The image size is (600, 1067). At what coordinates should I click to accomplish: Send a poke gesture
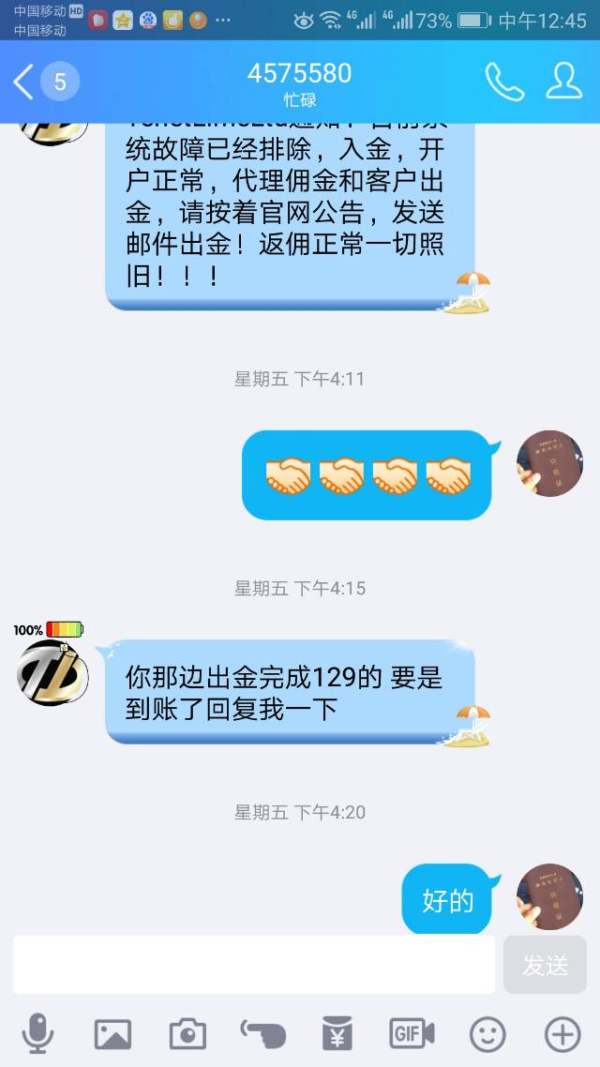coord(263,1033)
